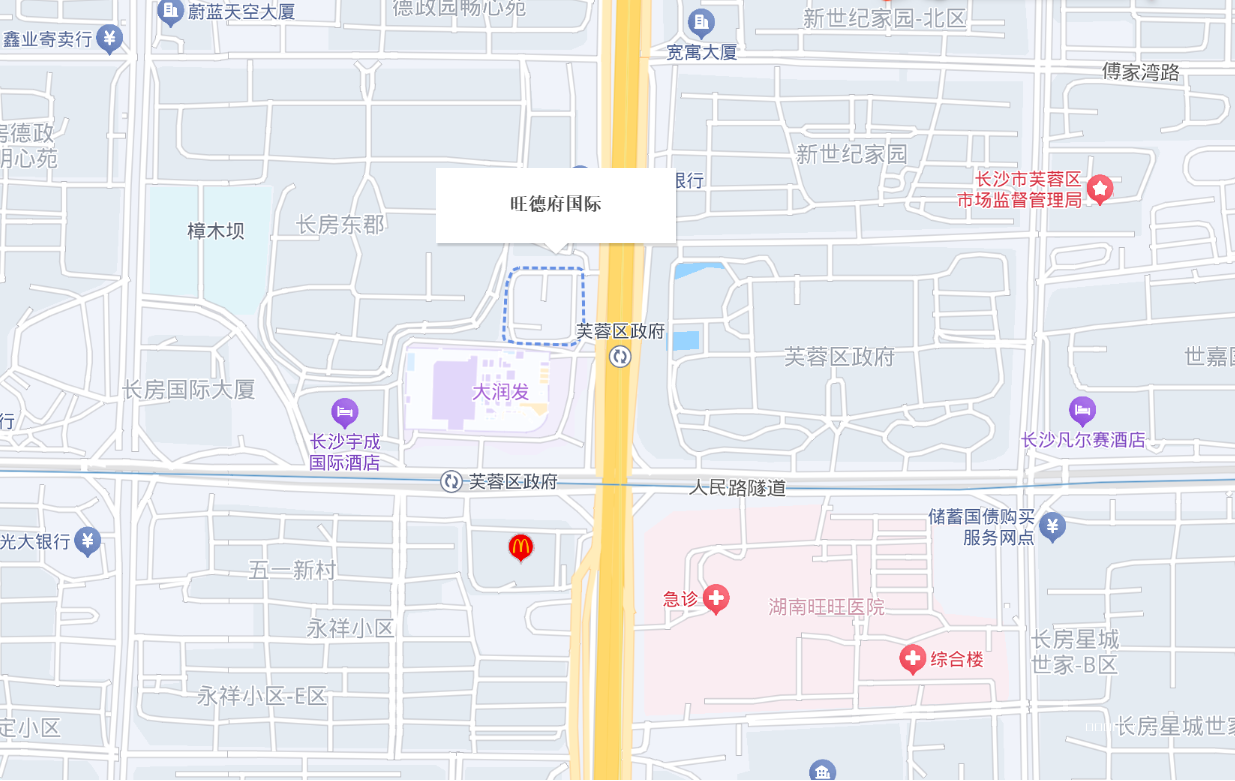Open the 综合楼 hospital building marker
Screen dimensions: 1235x781
pos(912,659)
